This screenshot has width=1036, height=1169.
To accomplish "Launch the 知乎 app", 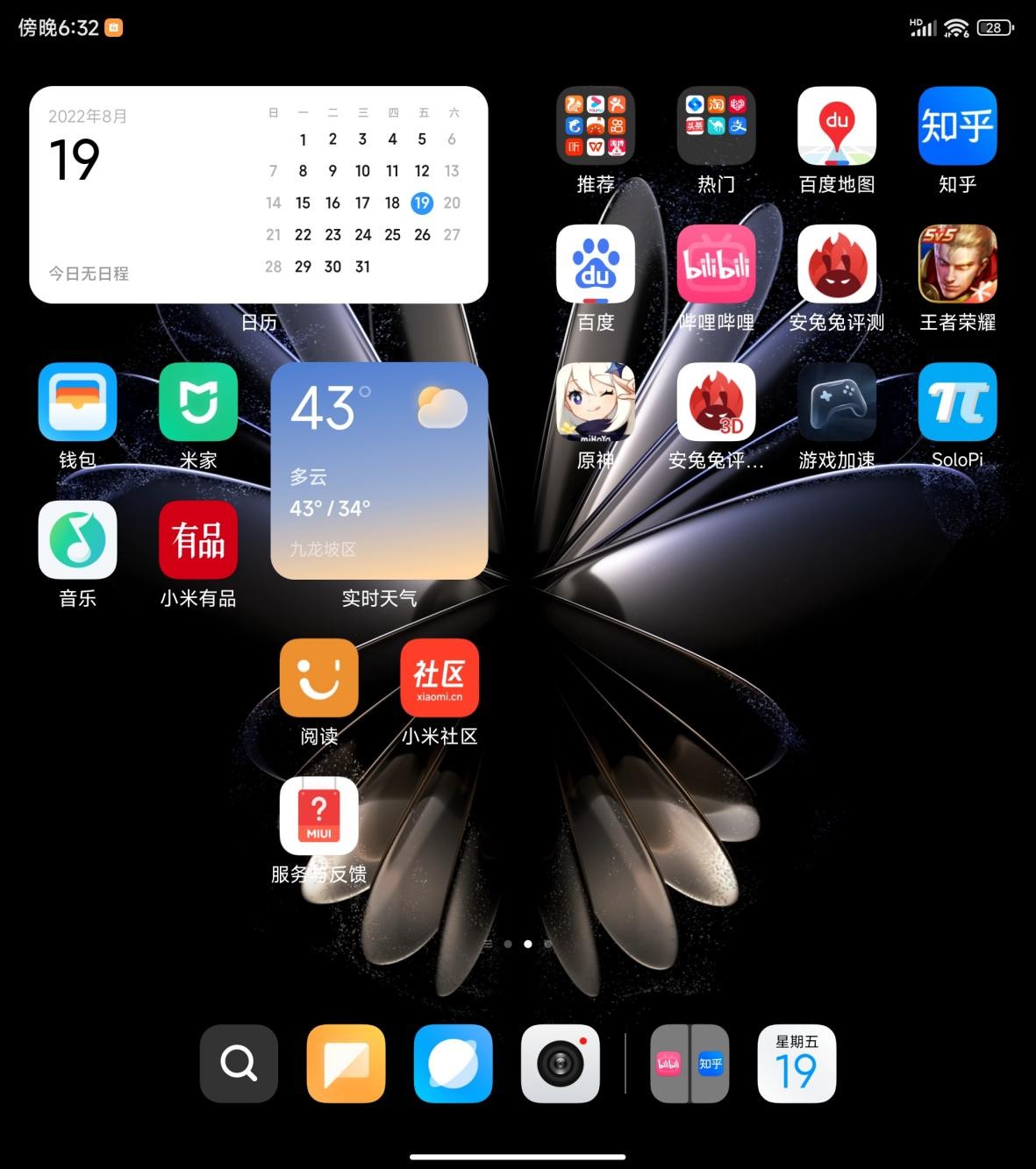I will [x=957, y=125].
